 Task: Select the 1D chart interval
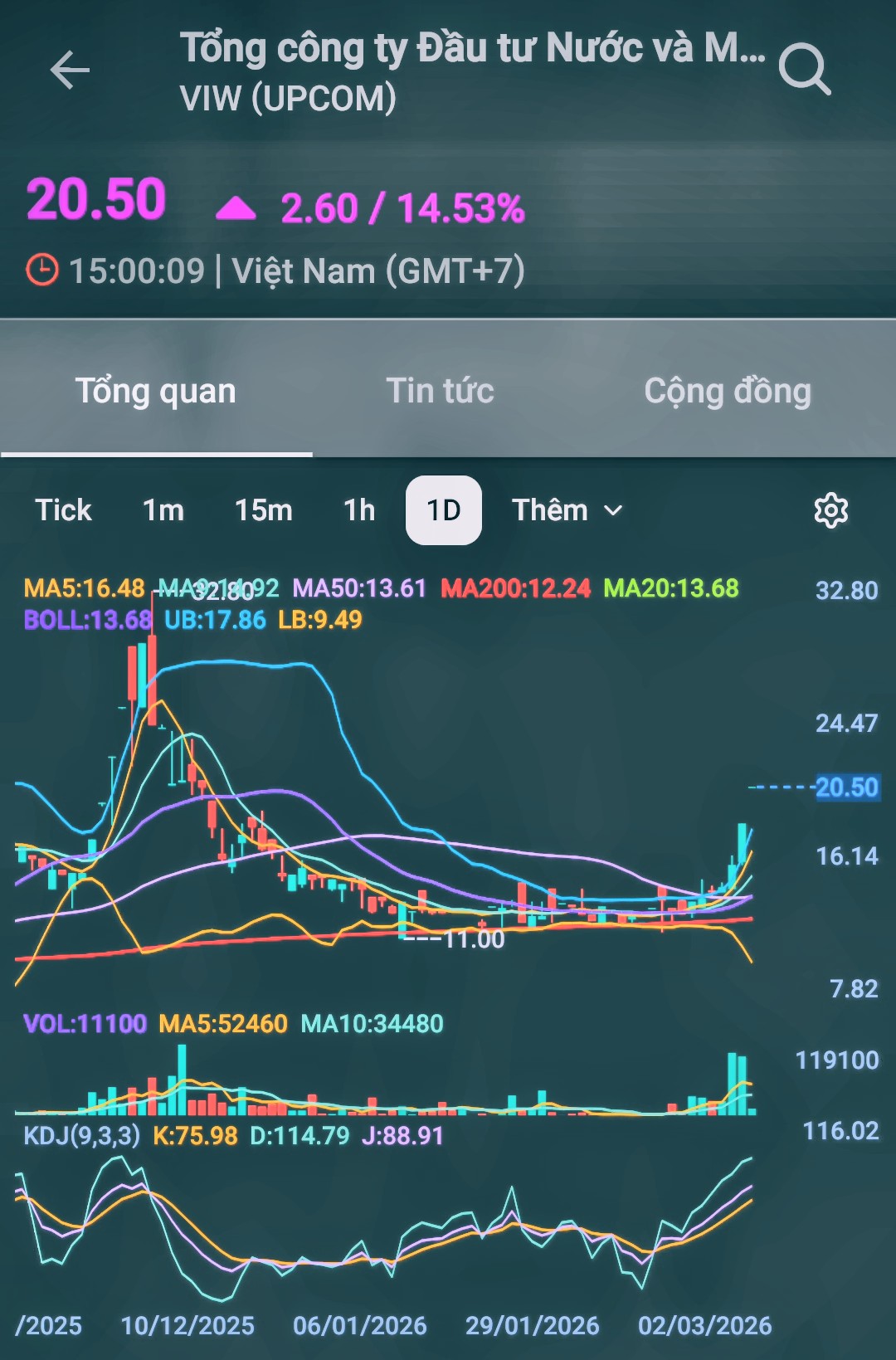(x=444, y=510)
